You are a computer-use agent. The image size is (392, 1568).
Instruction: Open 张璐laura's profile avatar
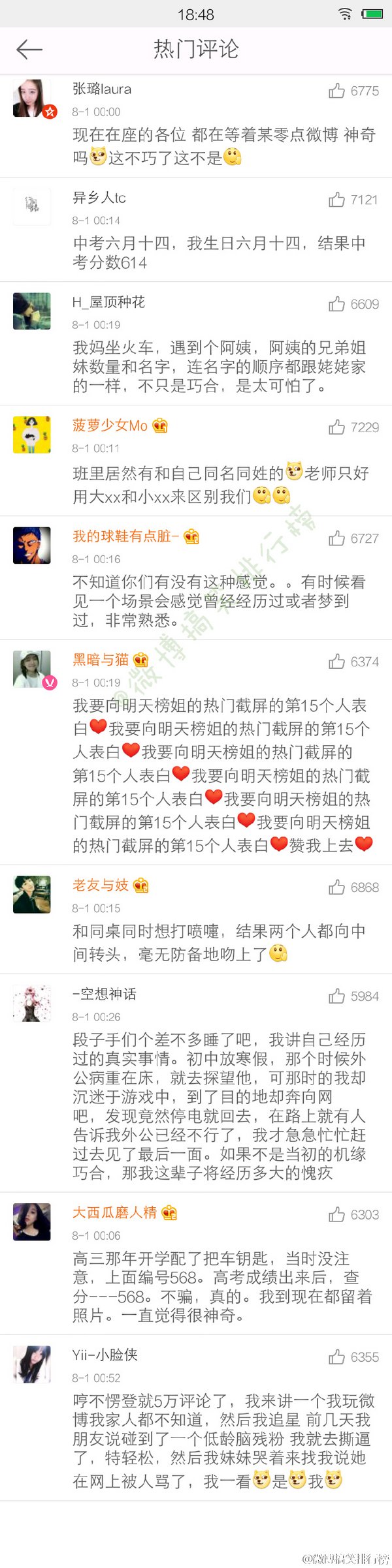click(x=32, y=99)
